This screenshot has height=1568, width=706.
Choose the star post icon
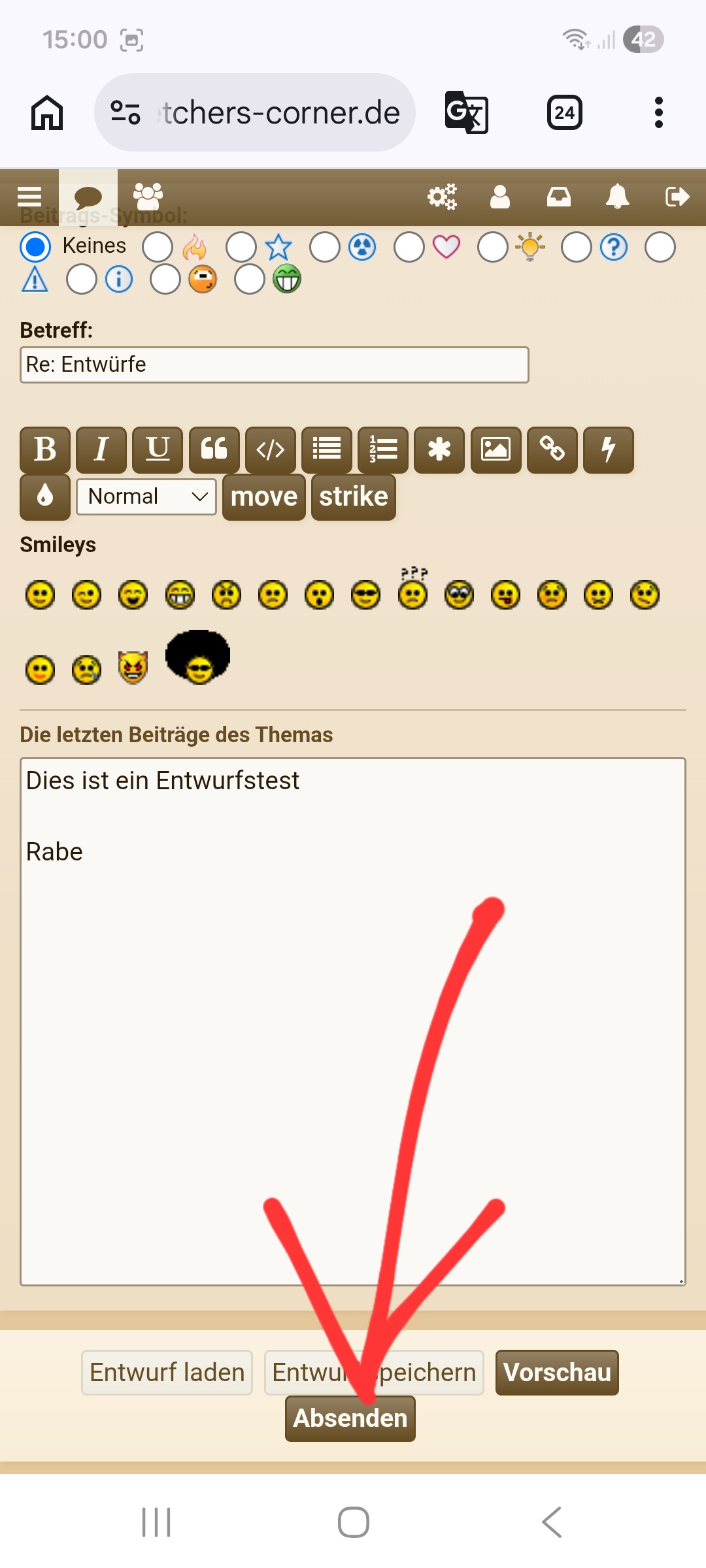click(x=242, y=248)
